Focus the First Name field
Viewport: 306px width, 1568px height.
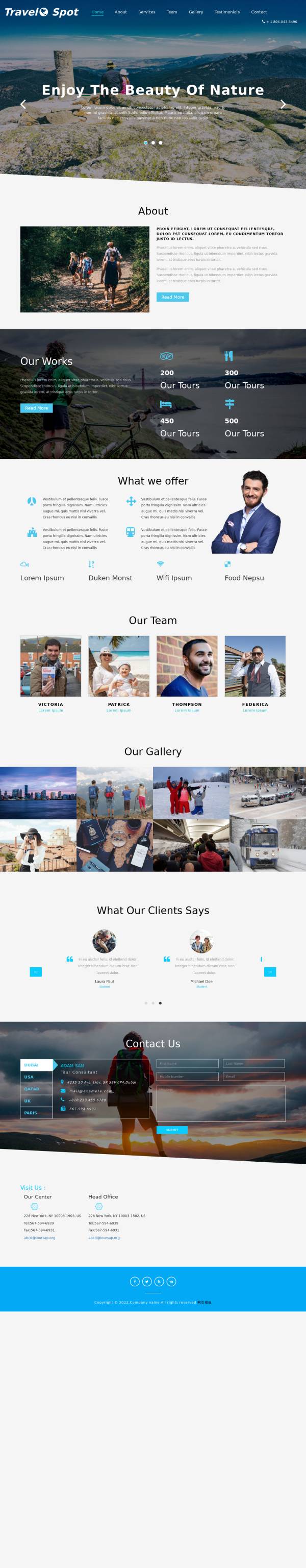[187, 1063]
